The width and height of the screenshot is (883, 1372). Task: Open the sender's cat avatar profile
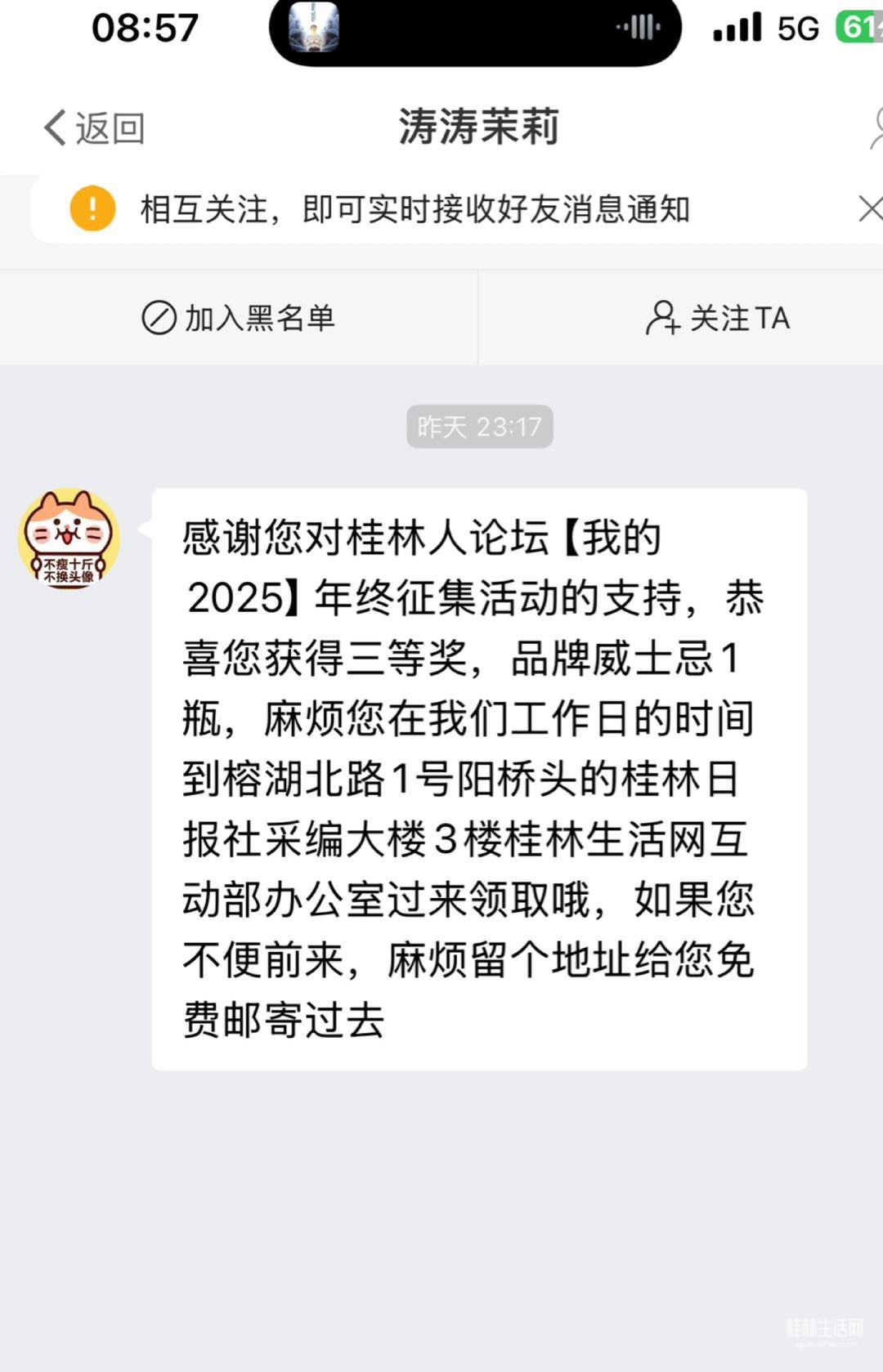[69, 538]
